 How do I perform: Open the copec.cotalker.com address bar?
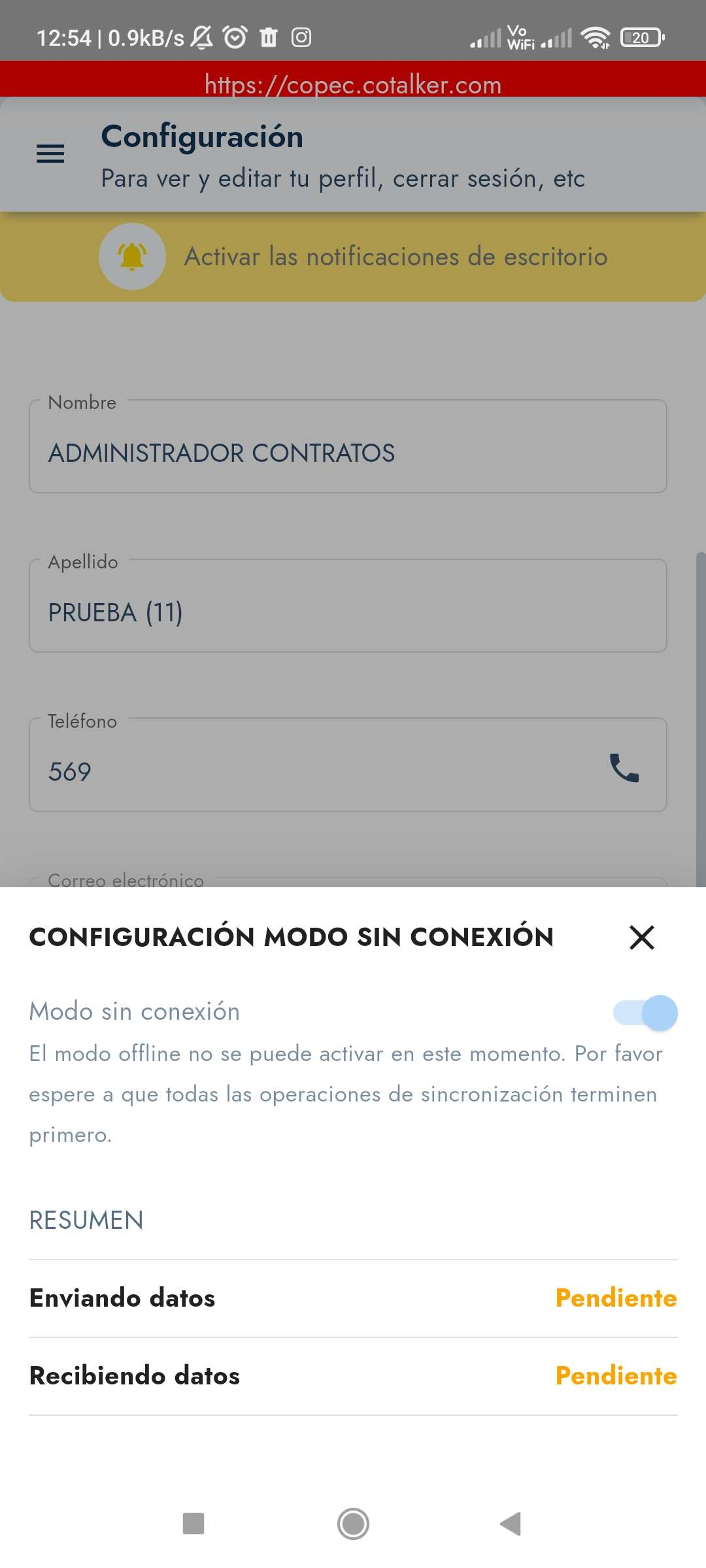click(353, 84)
